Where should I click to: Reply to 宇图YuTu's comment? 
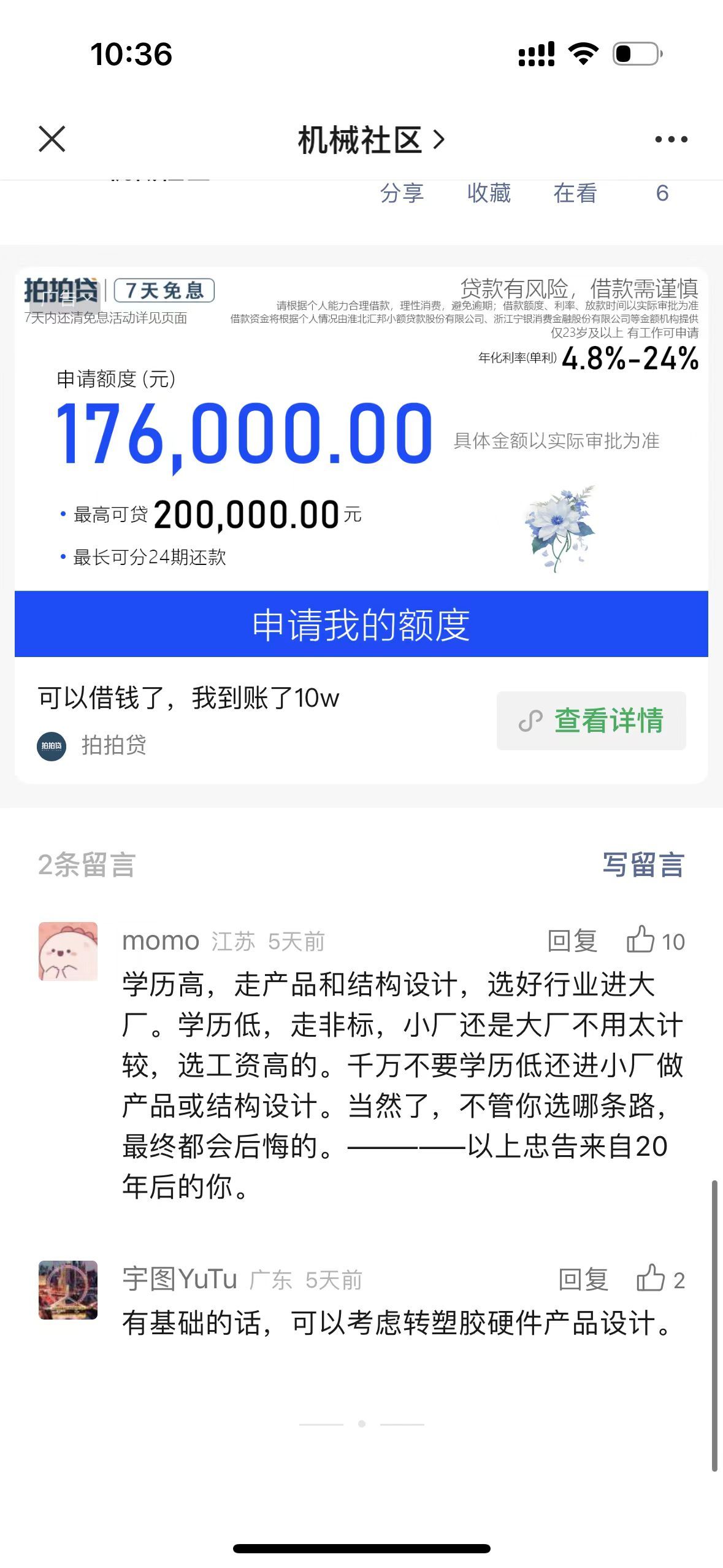pos(583,1280)
